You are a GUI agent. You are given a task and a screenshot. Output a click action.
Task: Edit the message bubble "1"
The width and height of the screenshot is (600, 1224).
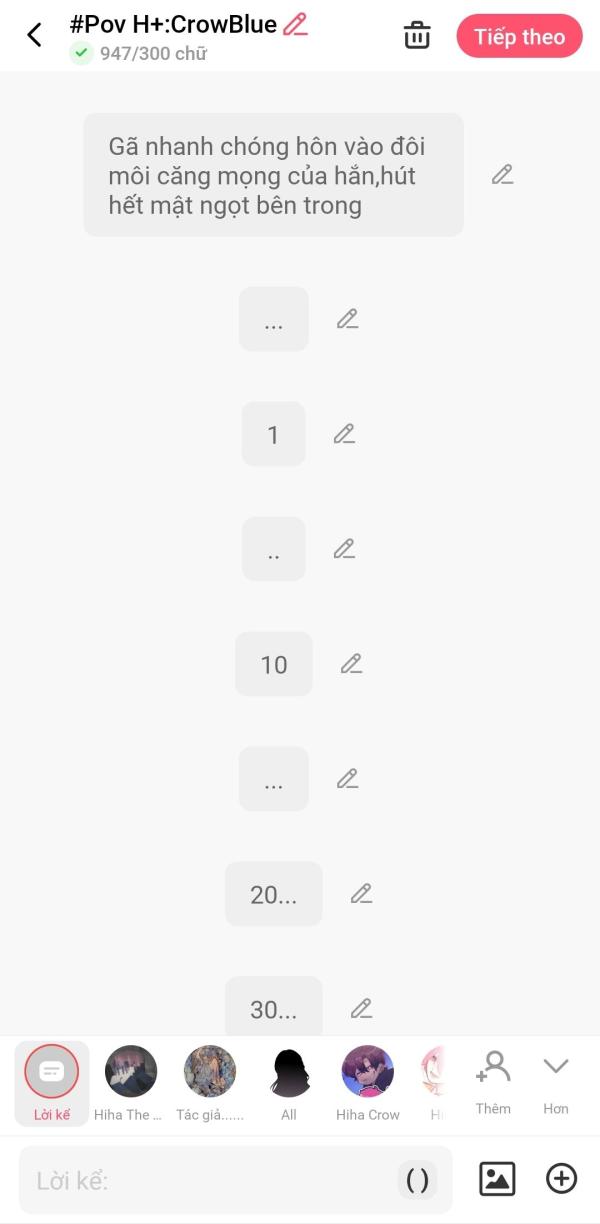[344, 434]
